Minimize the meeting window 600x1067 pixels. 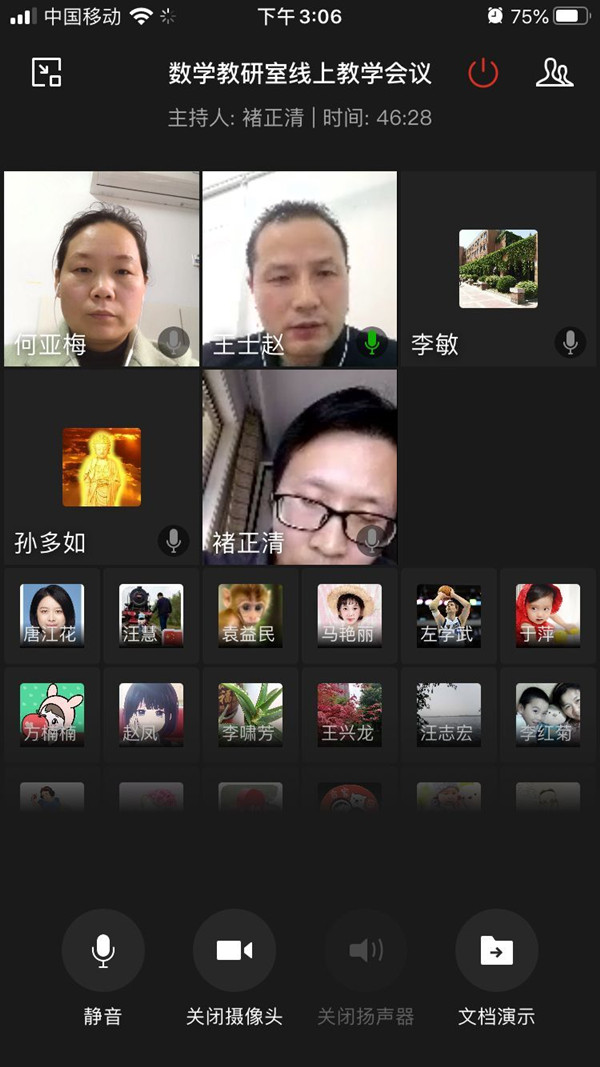[47, 72]
